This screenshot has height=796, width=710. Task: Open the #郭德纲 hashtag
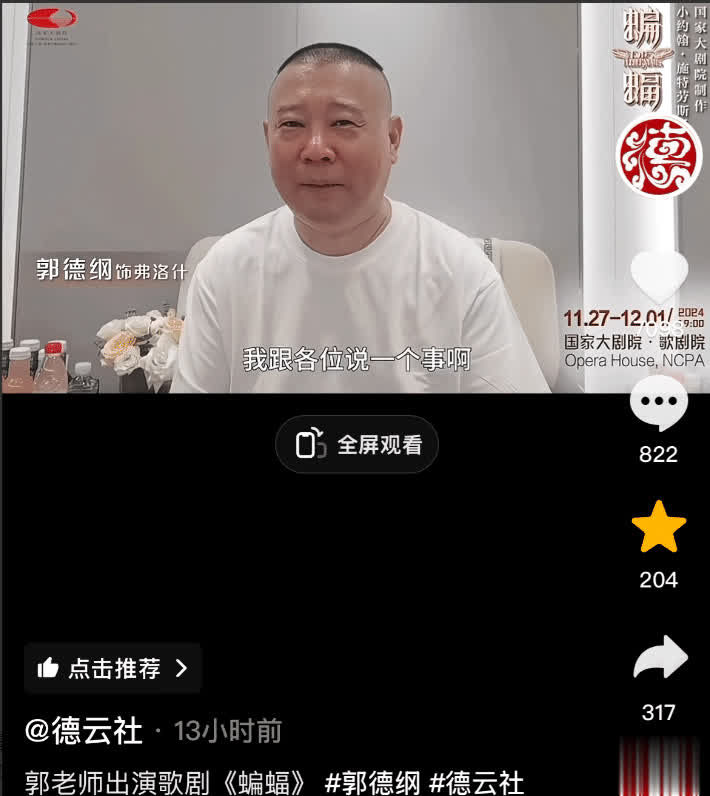pyautogui.click(x=370, y=782)
